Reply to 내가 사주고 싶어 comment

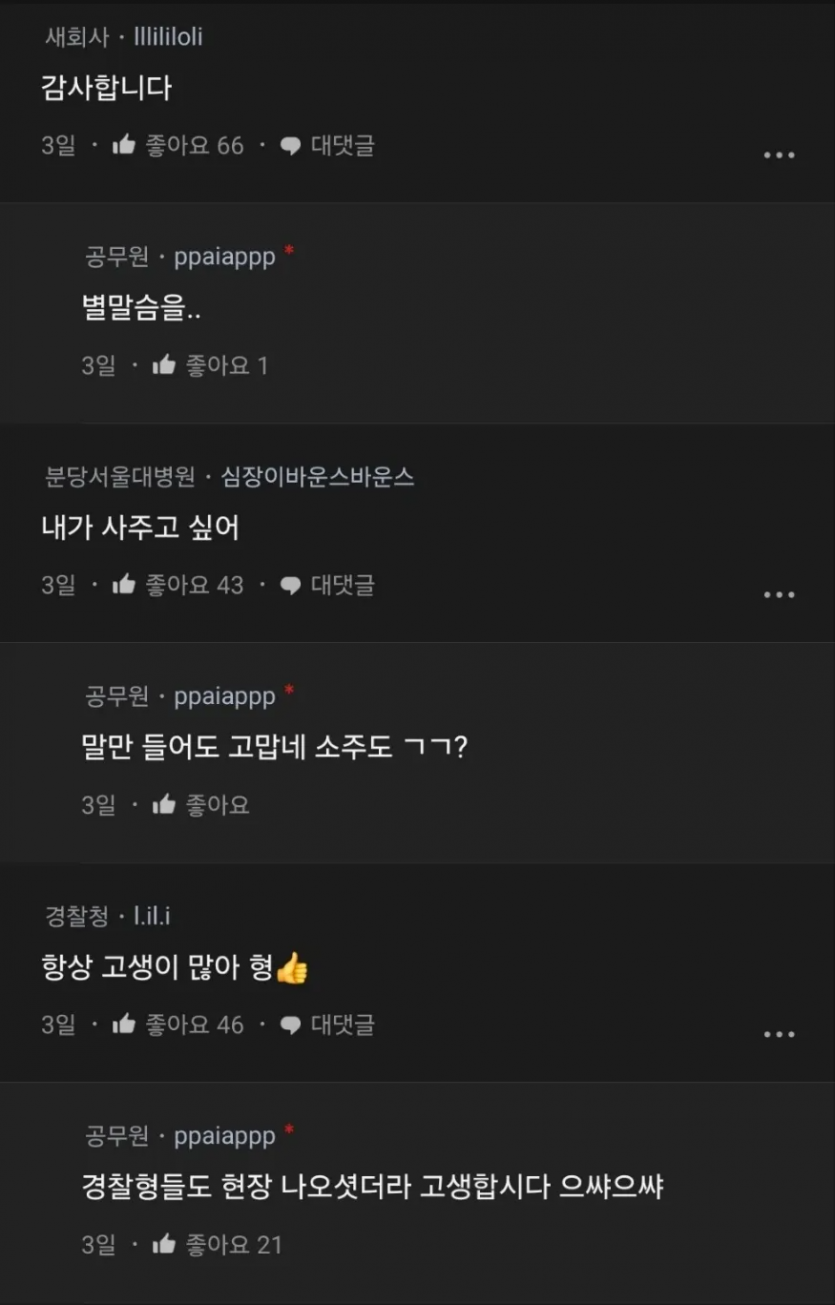coord(327,585)
